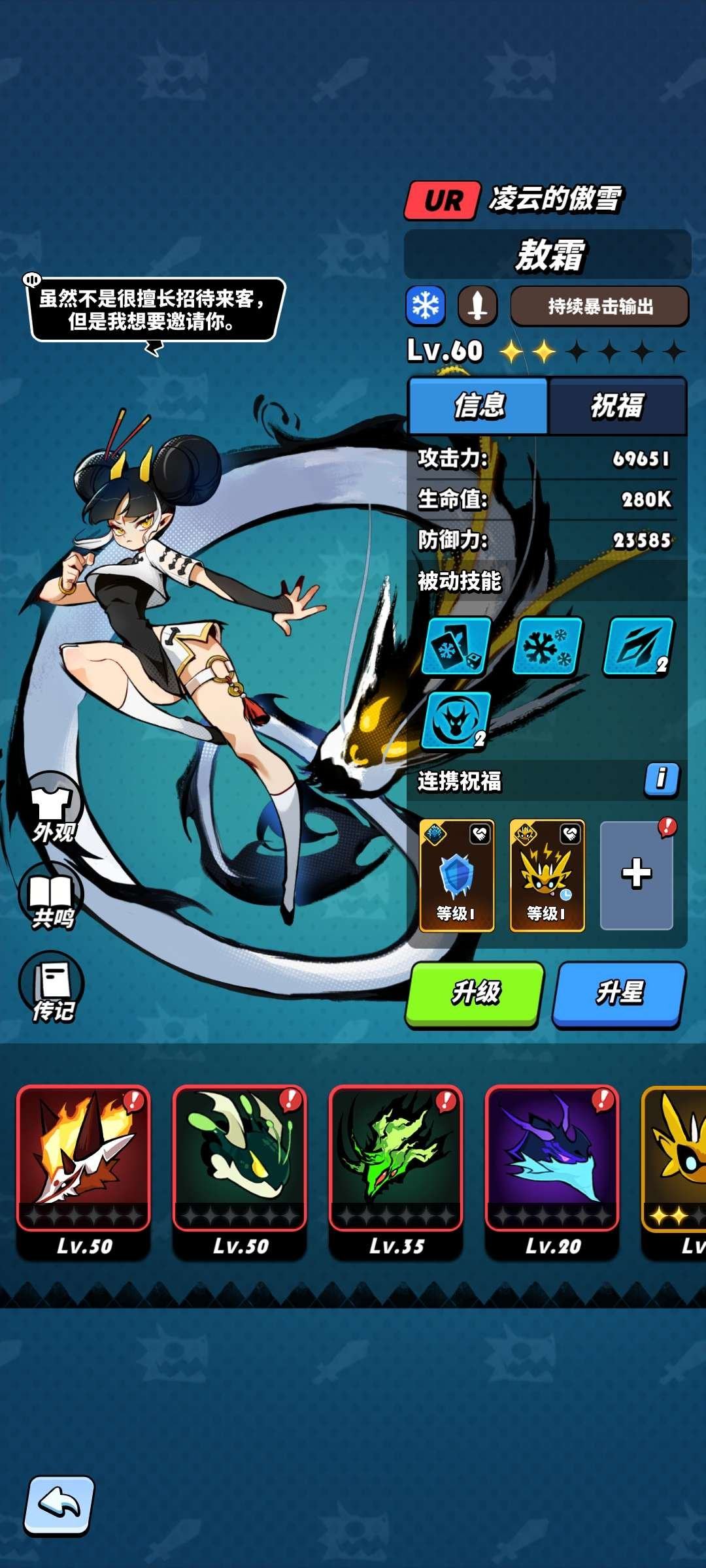The width and height of the screenshot is (706, 1568).
Task: Open the lightning creature blessing card
Action: tap(546, 875)
